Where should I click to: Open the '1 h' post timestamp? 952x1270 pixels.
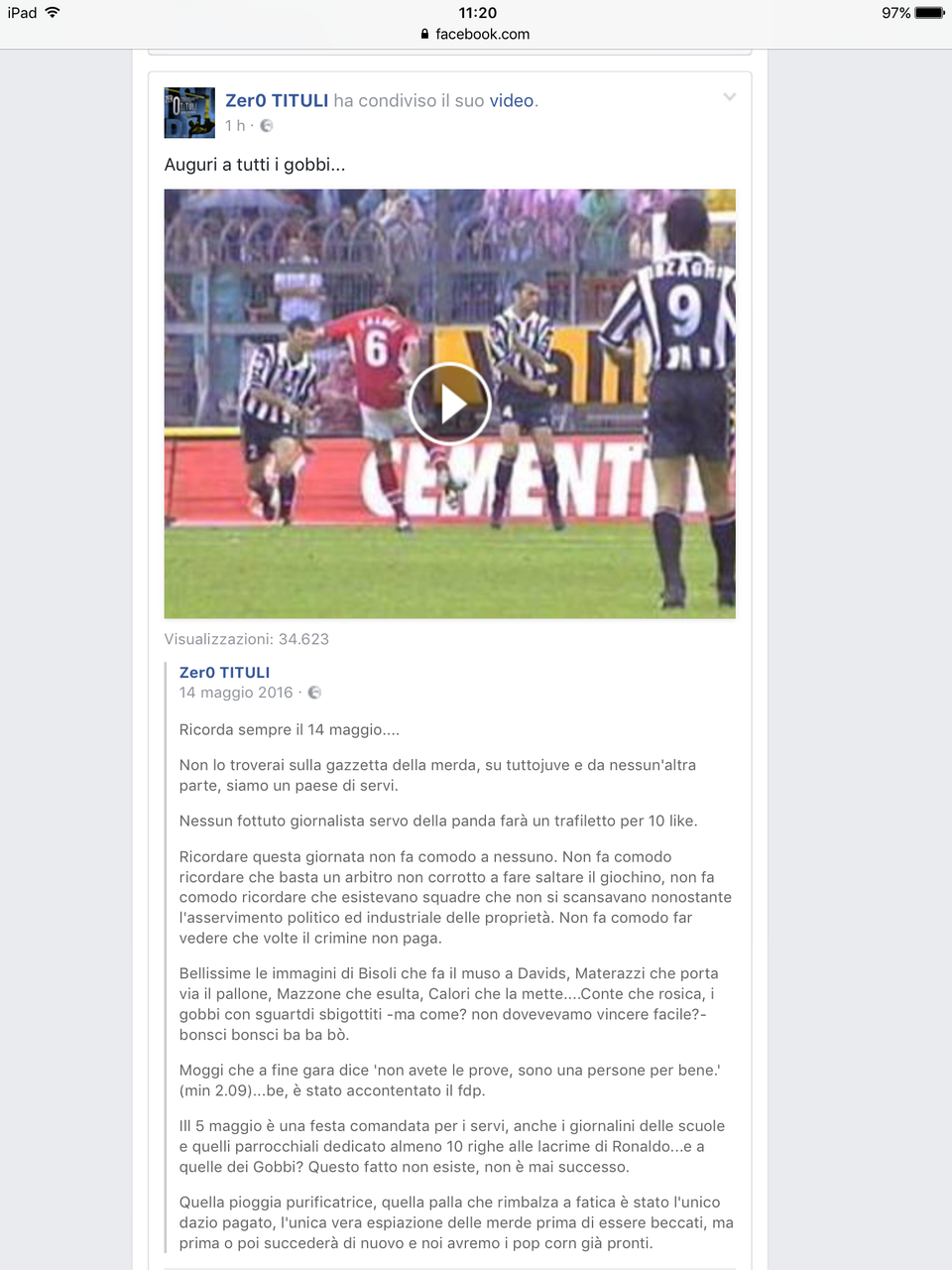[x=235, y=126]
